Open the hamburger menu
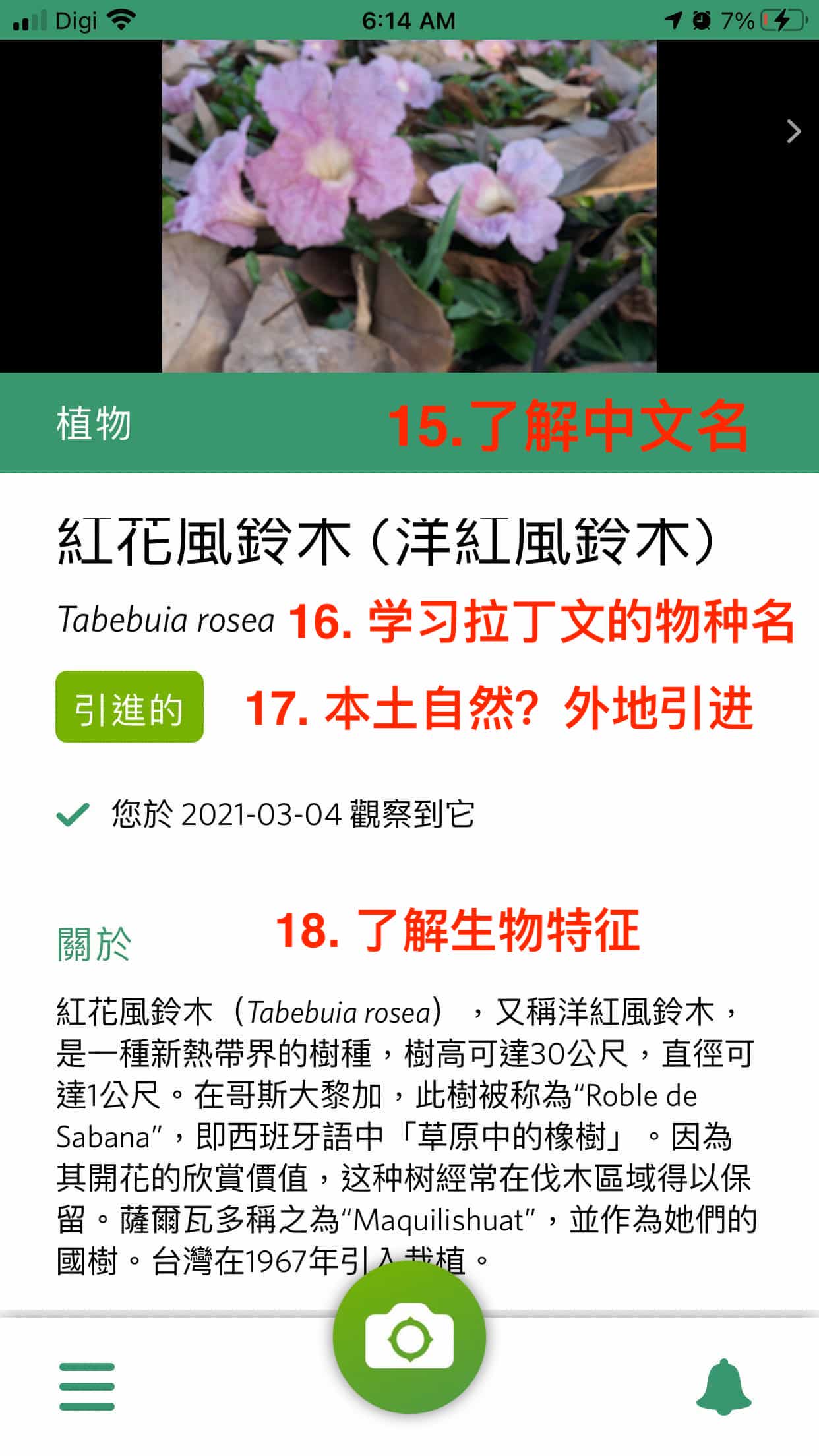Viewport: 819px width, 1456px height. point(87,1386)
